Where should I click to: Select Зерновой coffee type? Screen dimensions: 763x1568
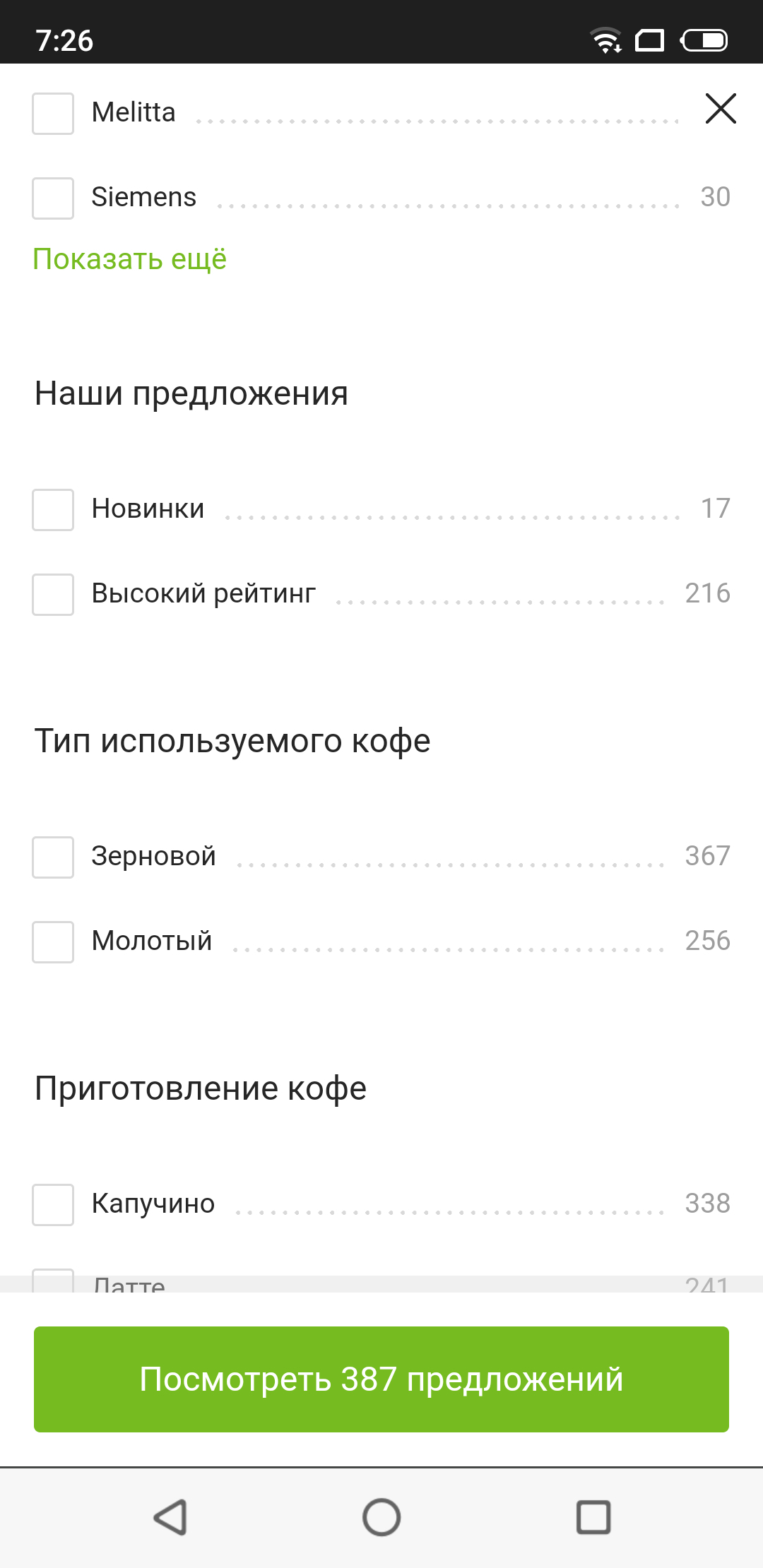(x=53, y=857)
